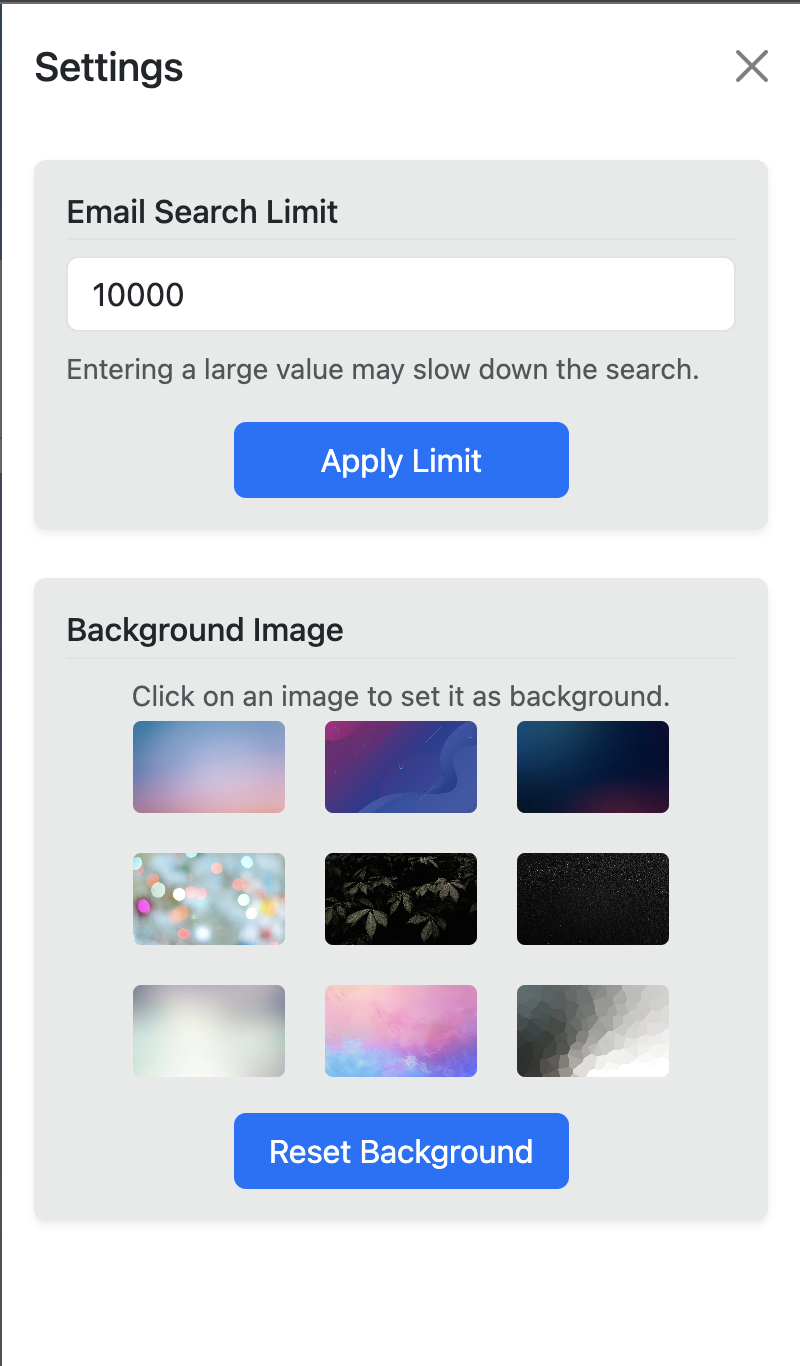Choose the dark foliage wallpaper thumbnail
Screen dimensions: 800x1366
tap(400, 899)
